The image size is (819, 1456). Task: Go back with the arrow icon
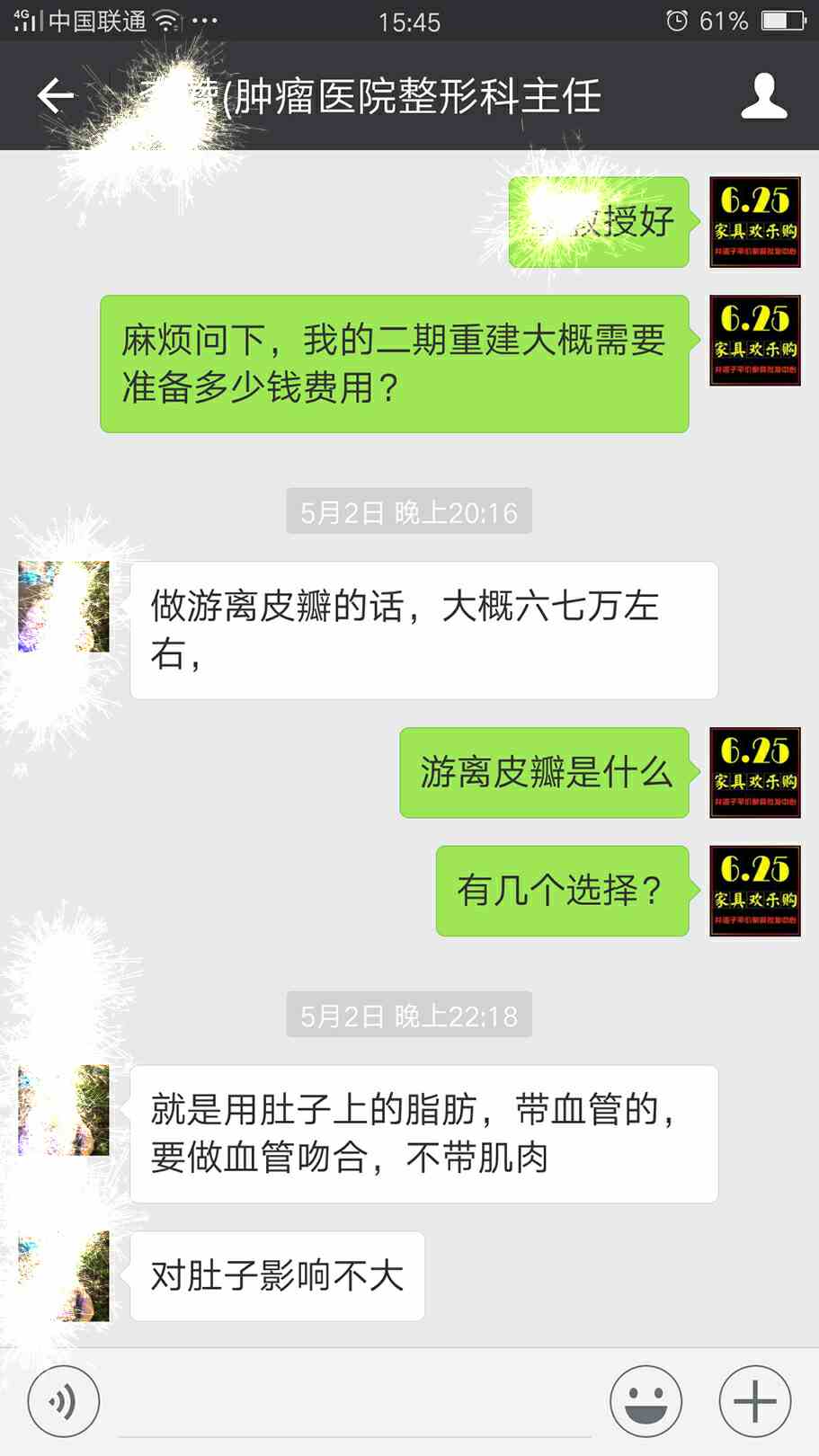56,95
